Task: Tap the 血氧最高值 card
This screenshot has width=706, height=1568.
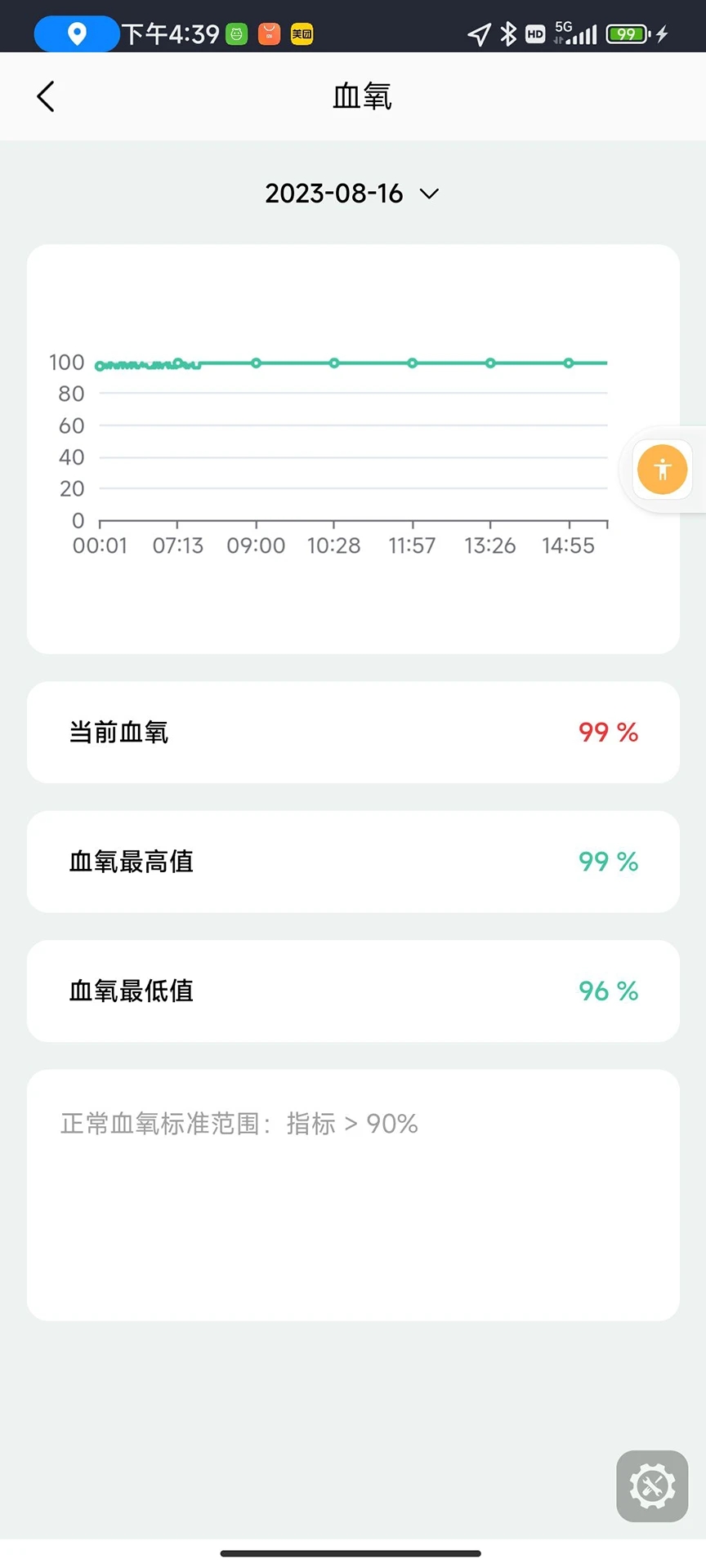Action: pos(352,862)
